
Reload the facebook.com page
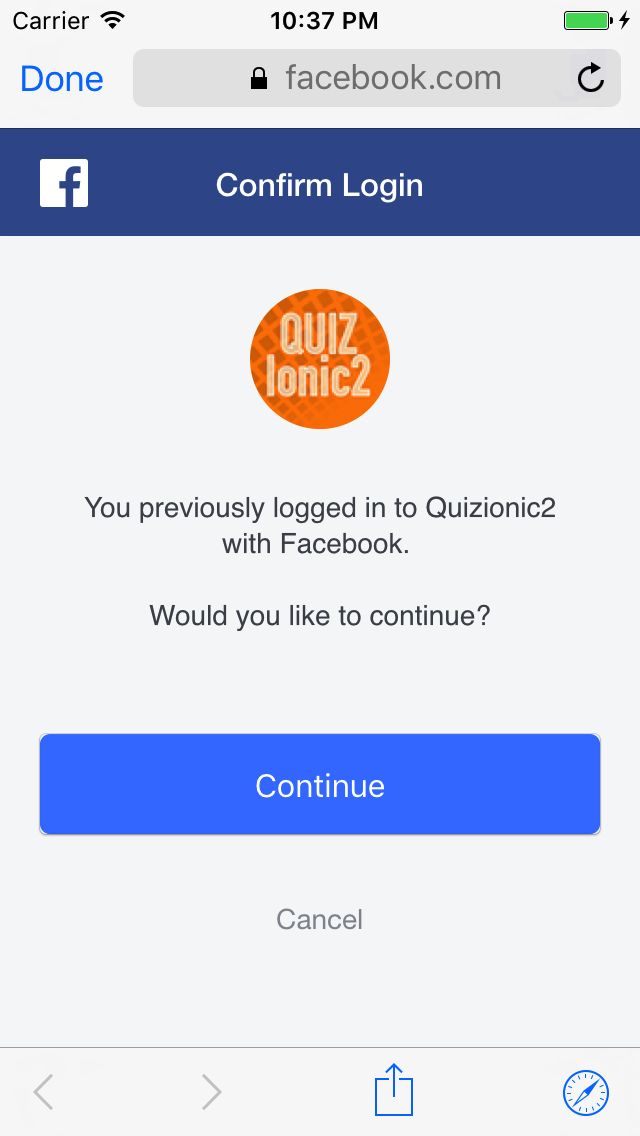(591, 78)
